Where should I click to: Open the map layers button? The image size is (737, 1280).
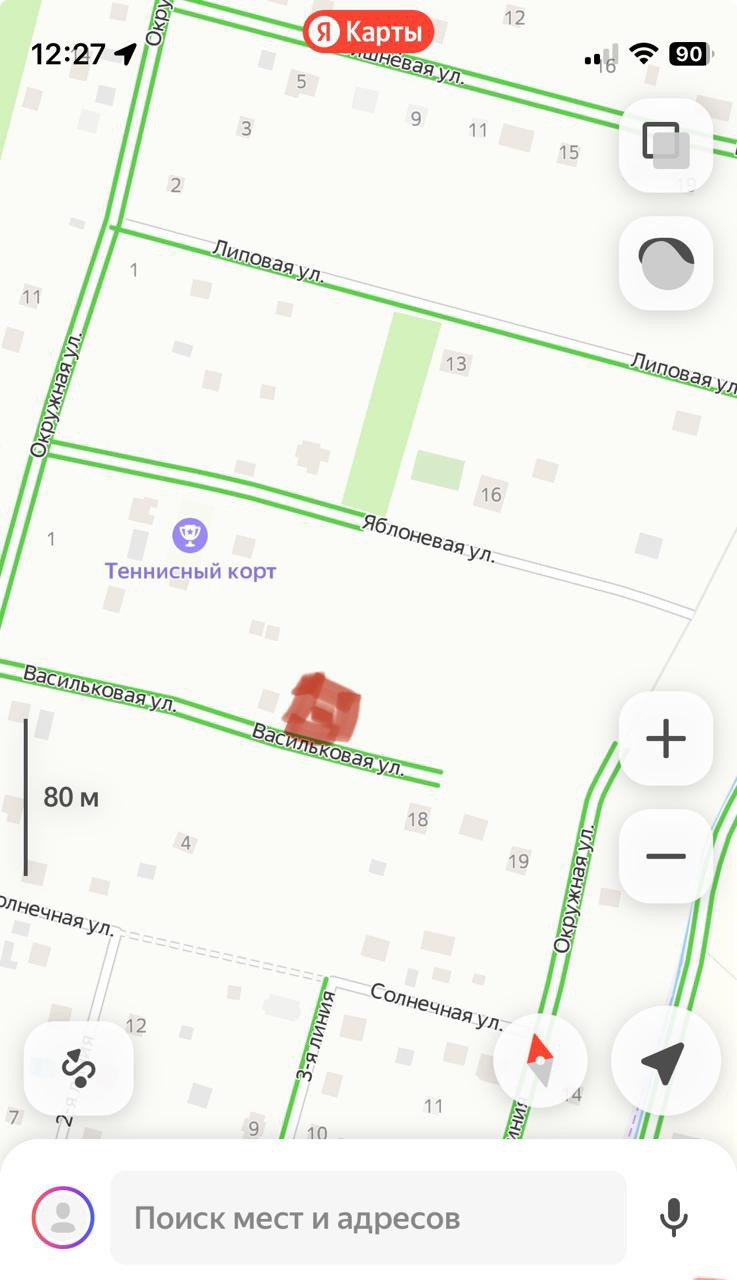(665, 145)
